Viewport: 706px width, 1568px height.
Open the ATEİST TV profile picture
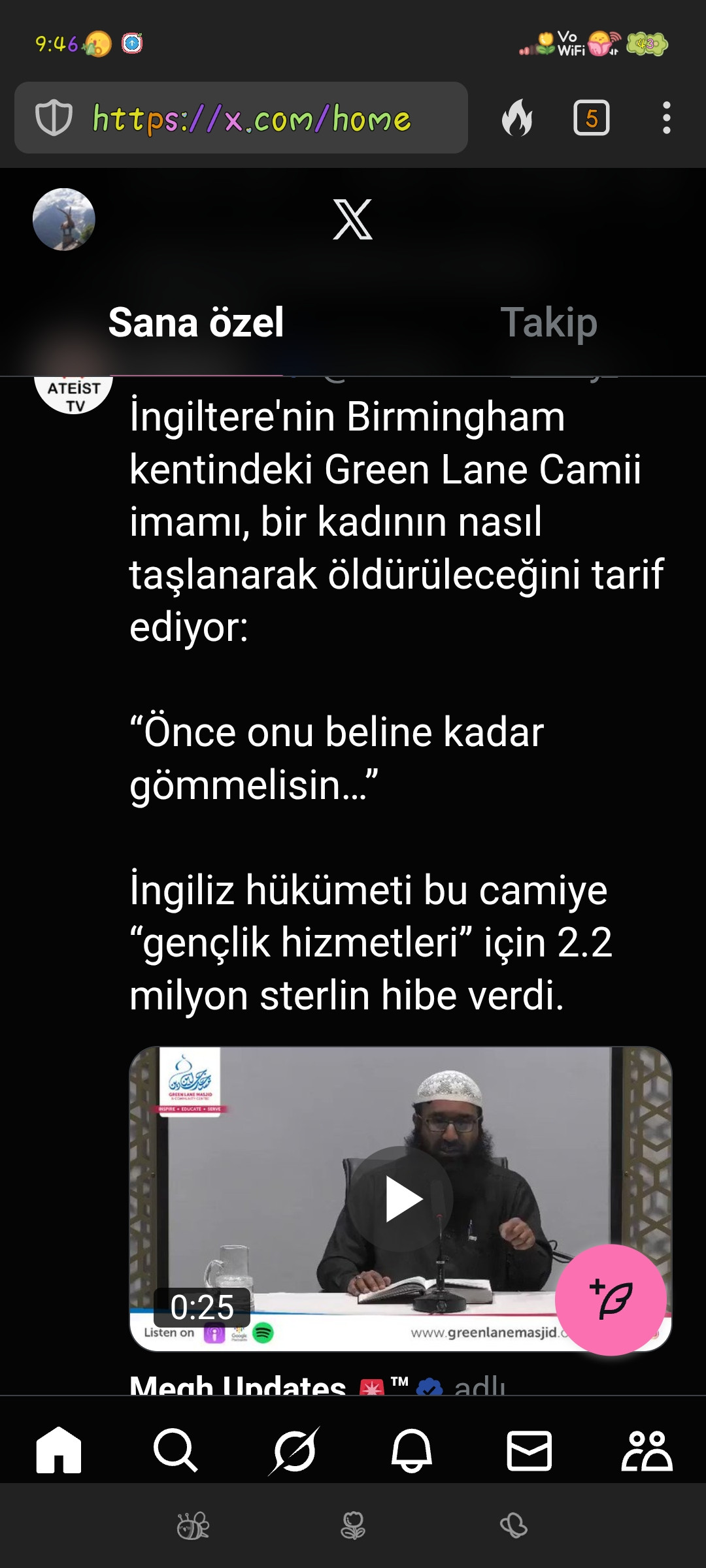point(73,394)
